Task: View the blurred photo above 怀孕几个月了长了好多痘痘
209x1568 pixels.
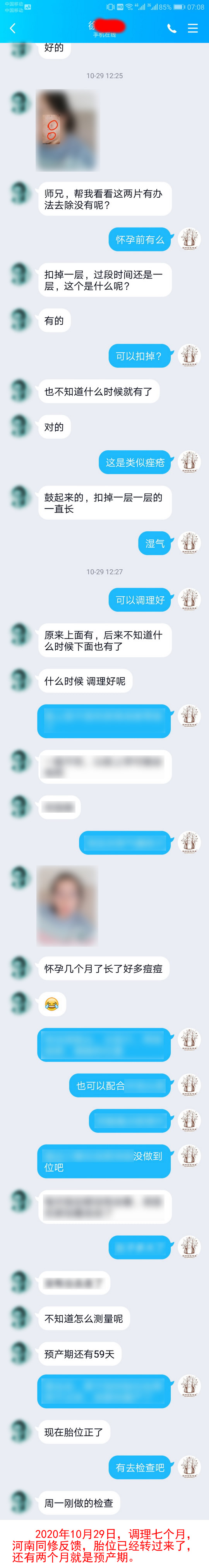Action: [x=67, y=905]
